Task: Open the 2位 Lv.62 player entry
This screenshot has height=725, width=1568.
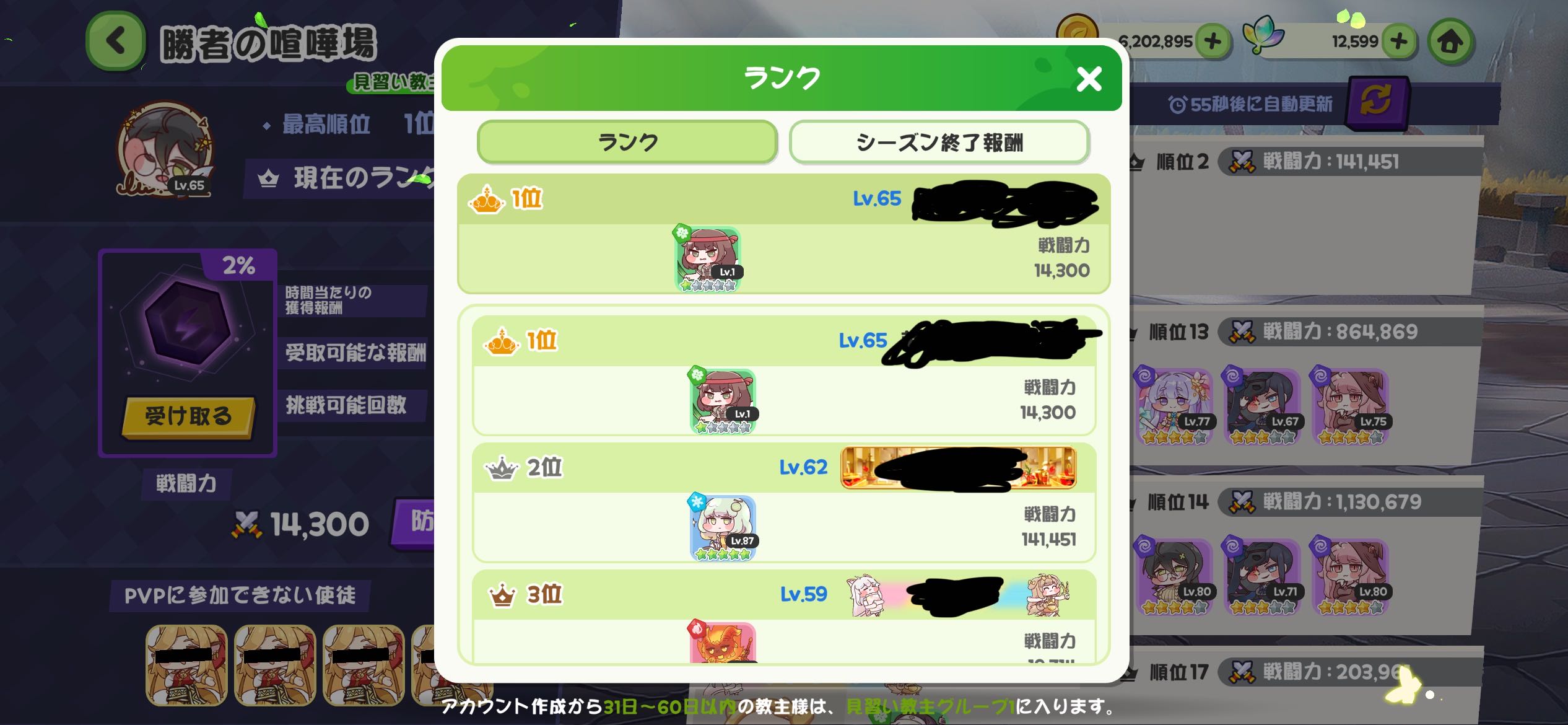Action: point(783,502)
